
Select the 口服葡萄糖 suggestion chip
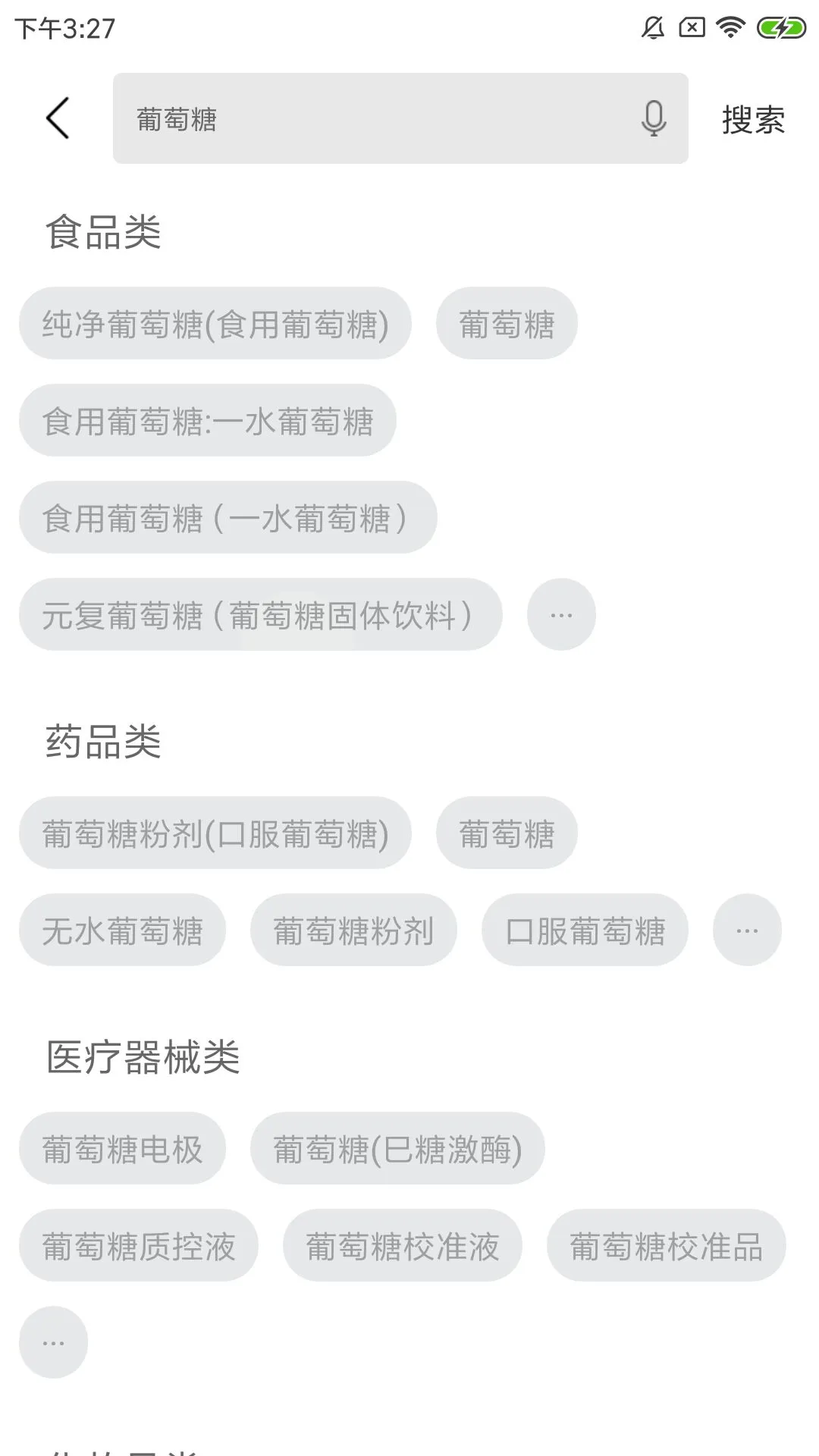point(584,930)
